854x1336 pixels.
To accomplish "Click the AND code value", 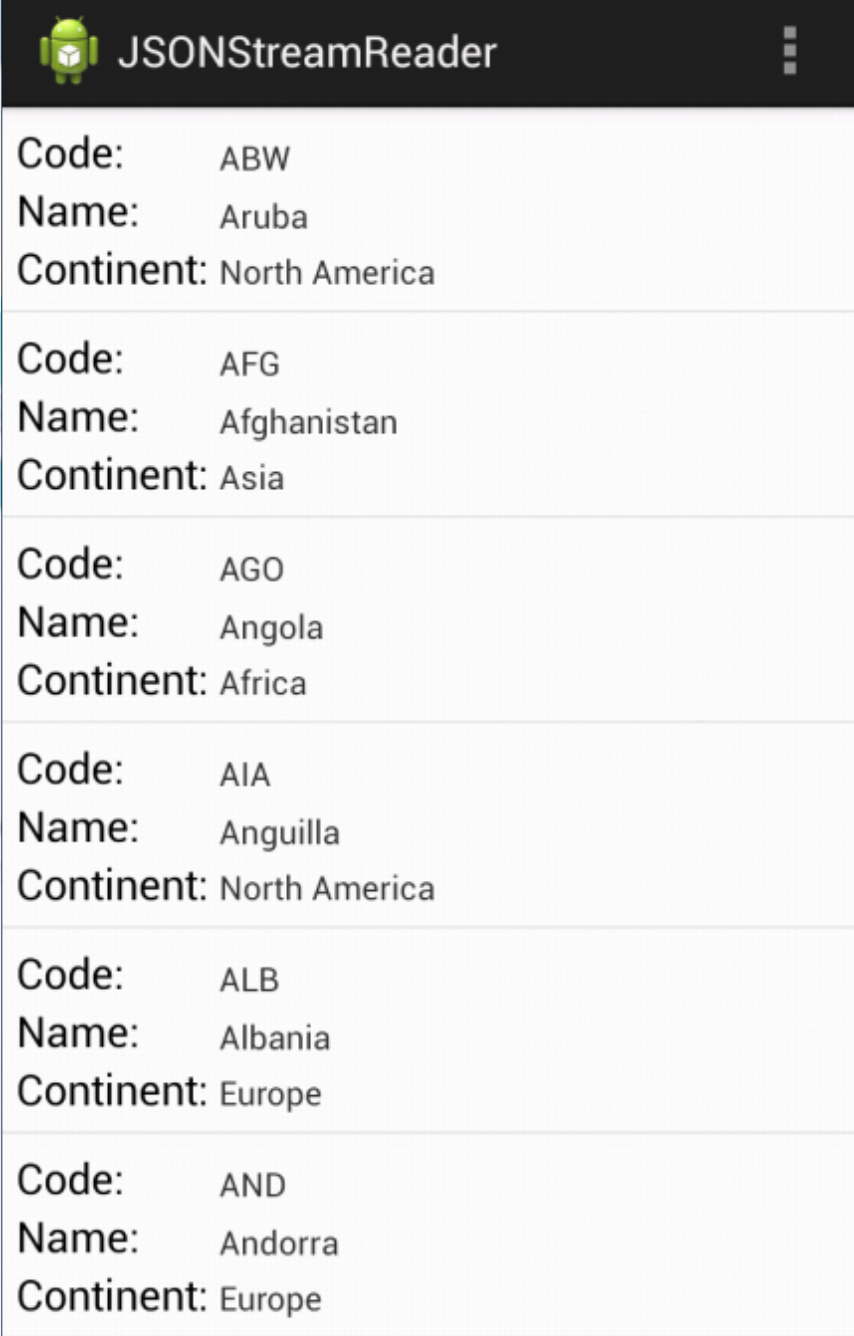I will pos(252,1184).
